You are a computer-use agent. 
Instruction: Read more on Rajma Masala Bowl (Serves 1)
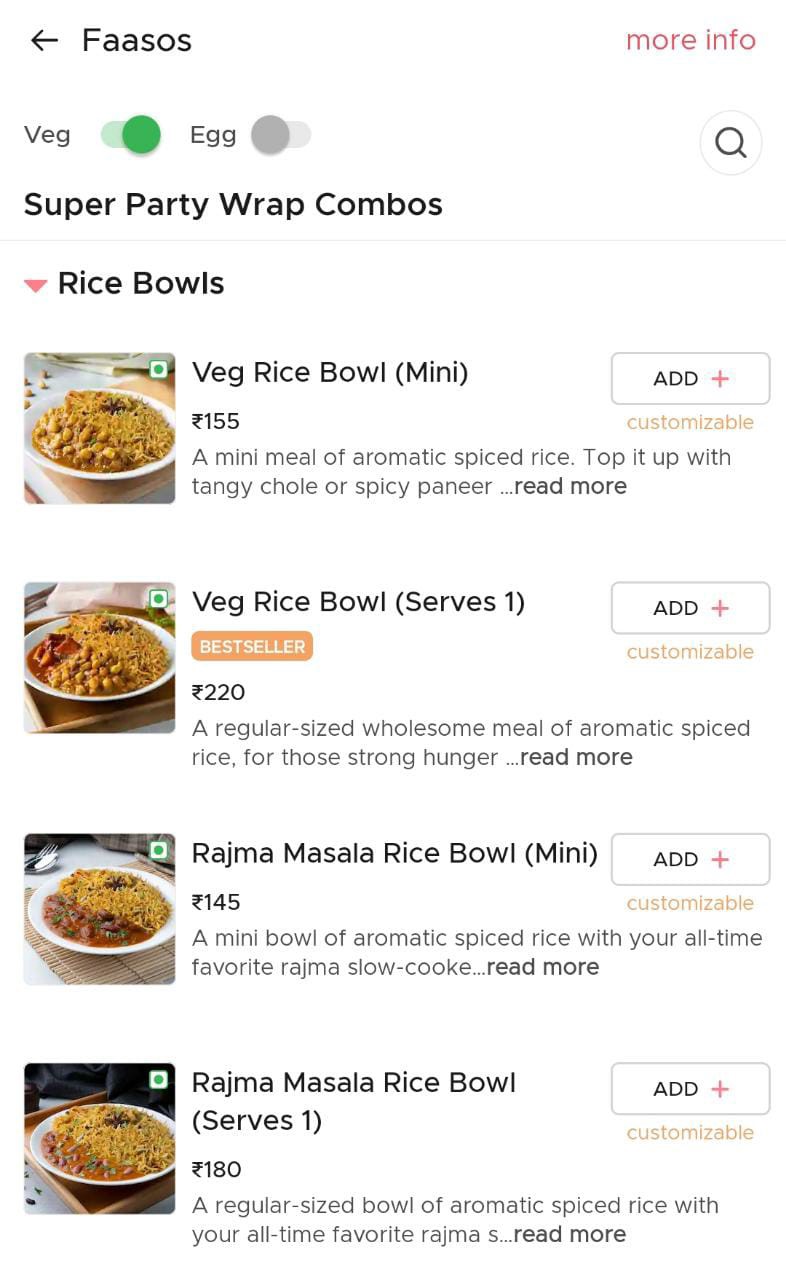pyautogui.click(x=570, y=1235)
